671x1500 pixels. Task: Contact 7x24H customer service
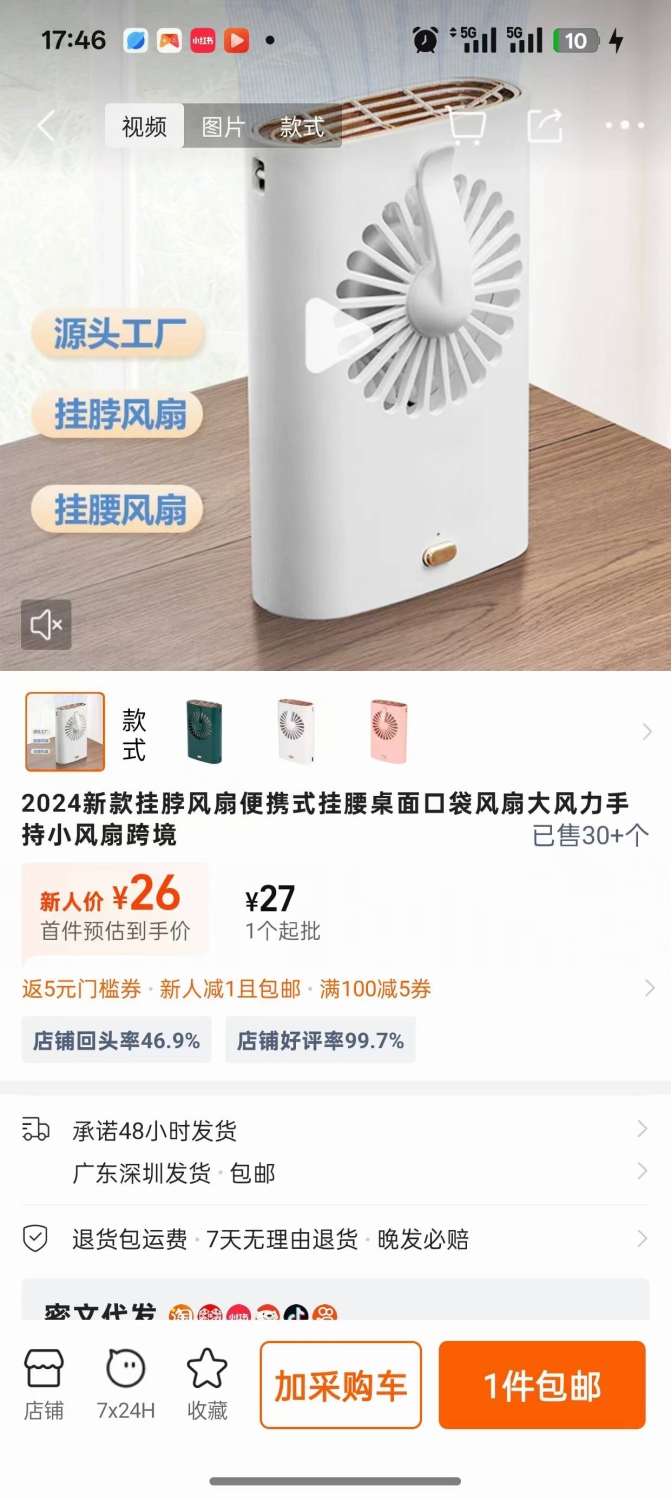[x=126, y=1385]
